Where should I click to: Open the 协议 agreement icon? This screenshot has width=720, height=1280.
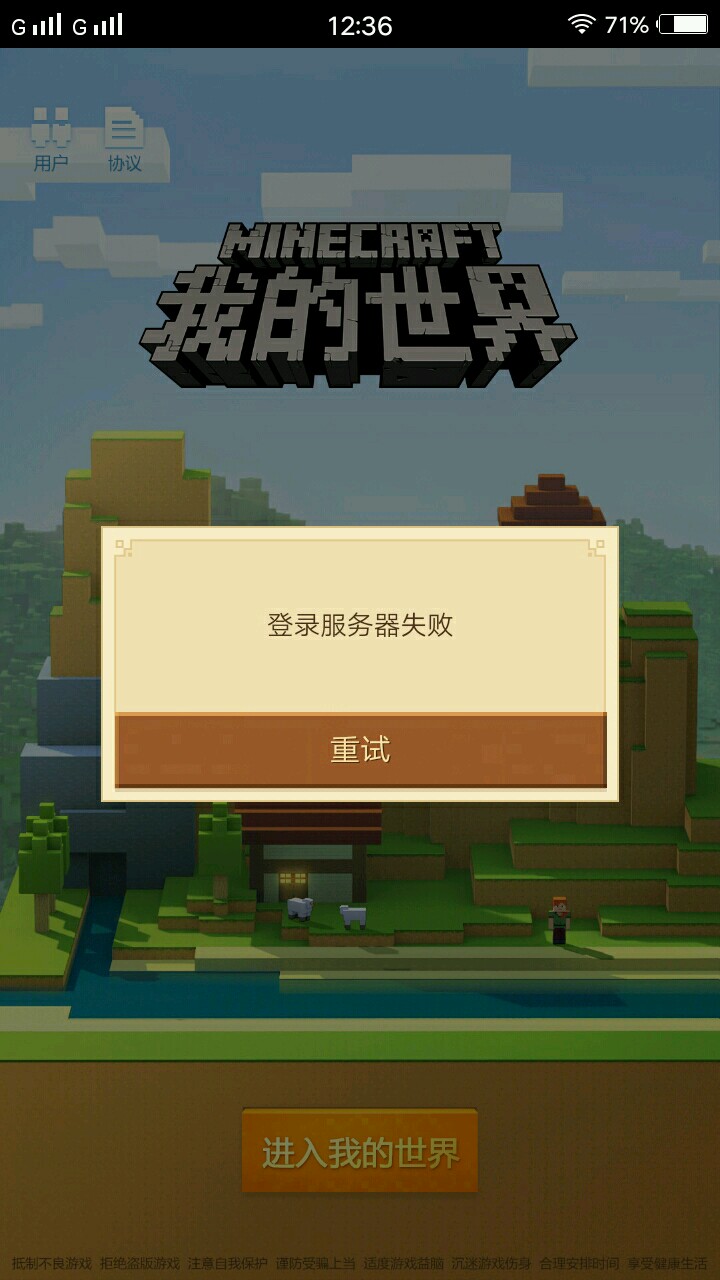tap(125, 138)
